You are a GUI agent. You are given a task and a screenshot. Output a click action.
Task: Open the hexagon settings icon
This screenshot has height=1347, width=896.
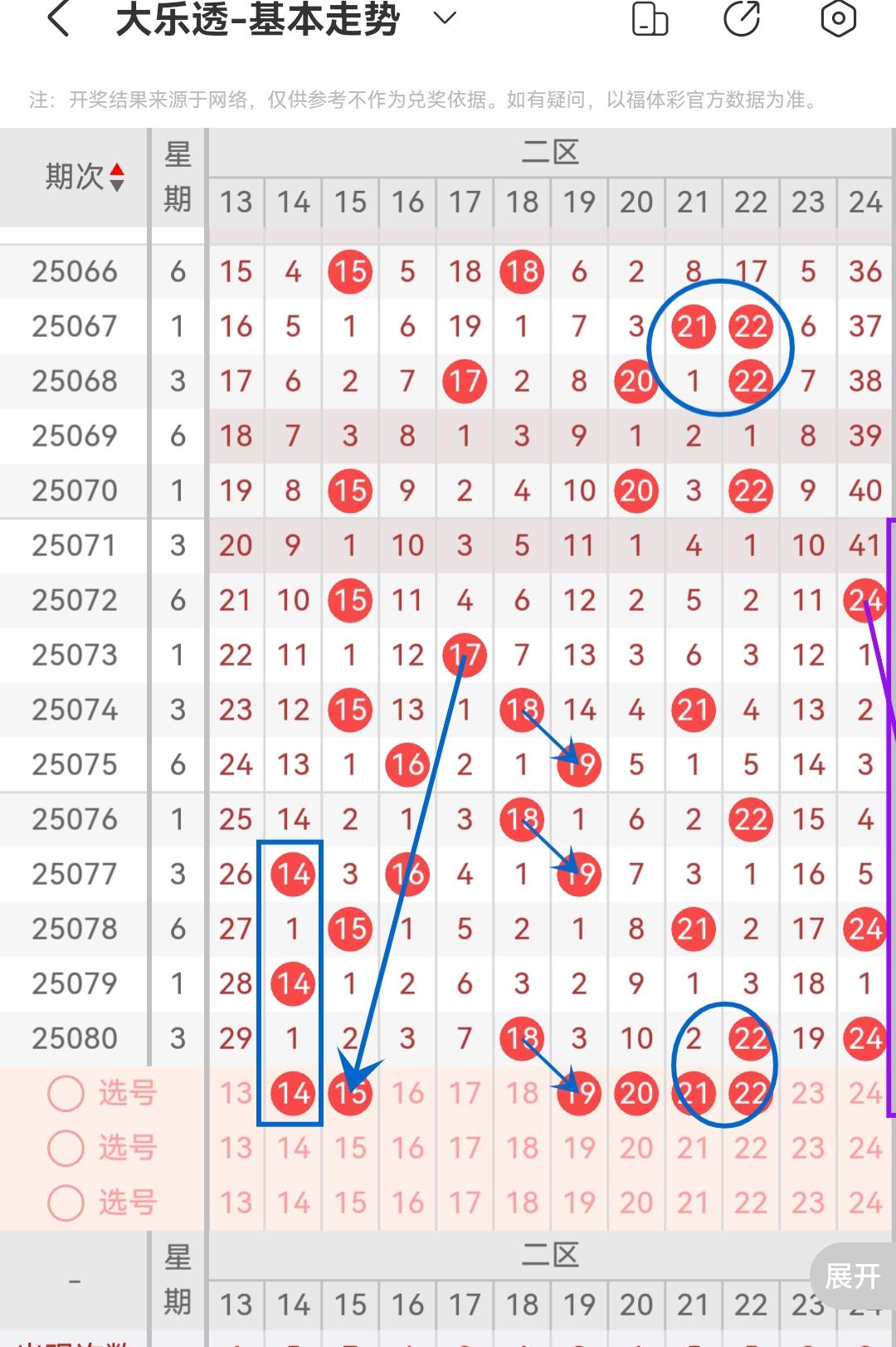tap(838, 19)
